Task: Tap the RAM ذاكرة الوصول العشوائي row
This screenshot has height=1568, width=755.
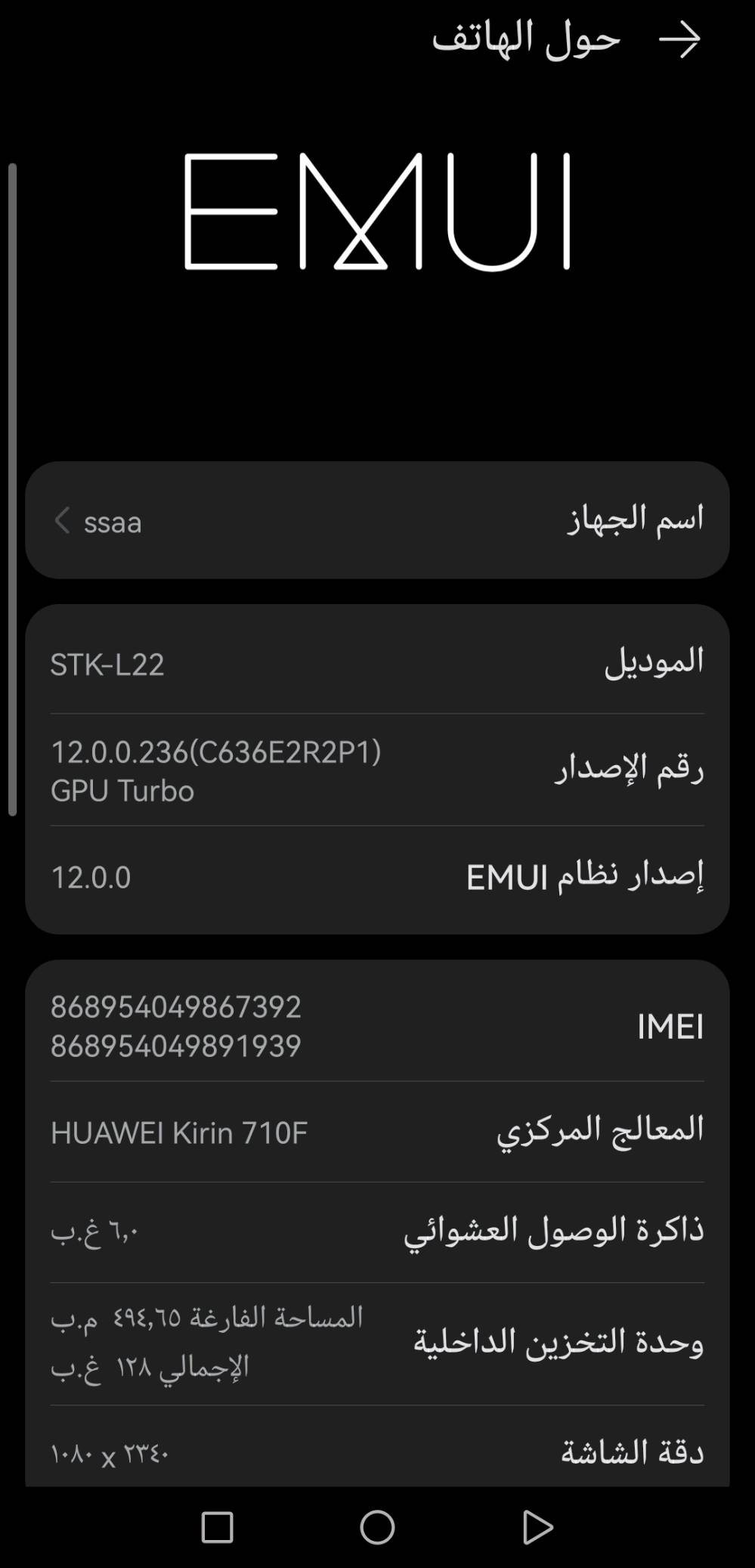Action: coord(378,1230)
